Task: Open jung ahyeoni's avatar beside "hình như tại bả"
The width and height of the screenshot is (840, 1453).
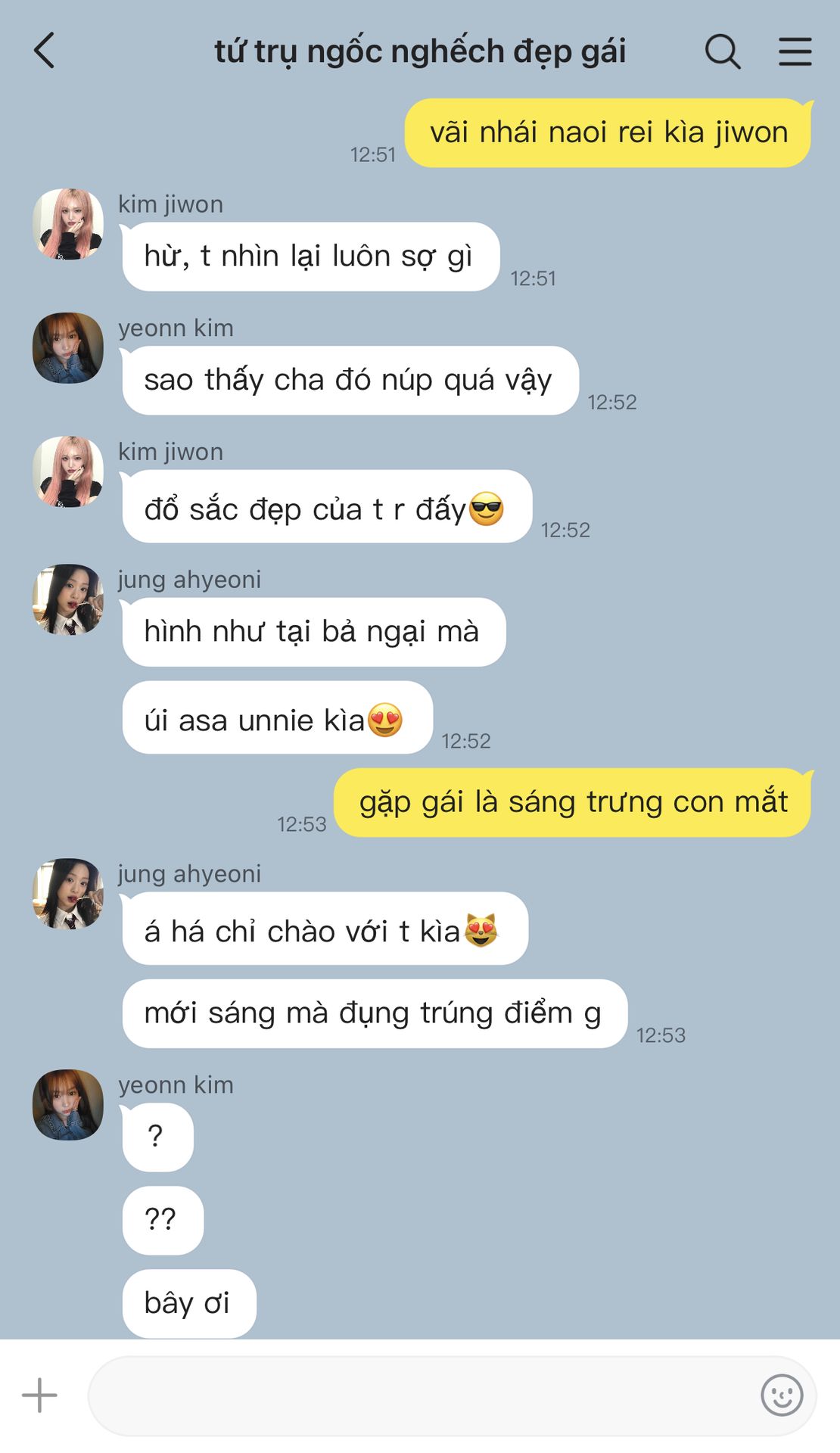Action: (68, 599)
